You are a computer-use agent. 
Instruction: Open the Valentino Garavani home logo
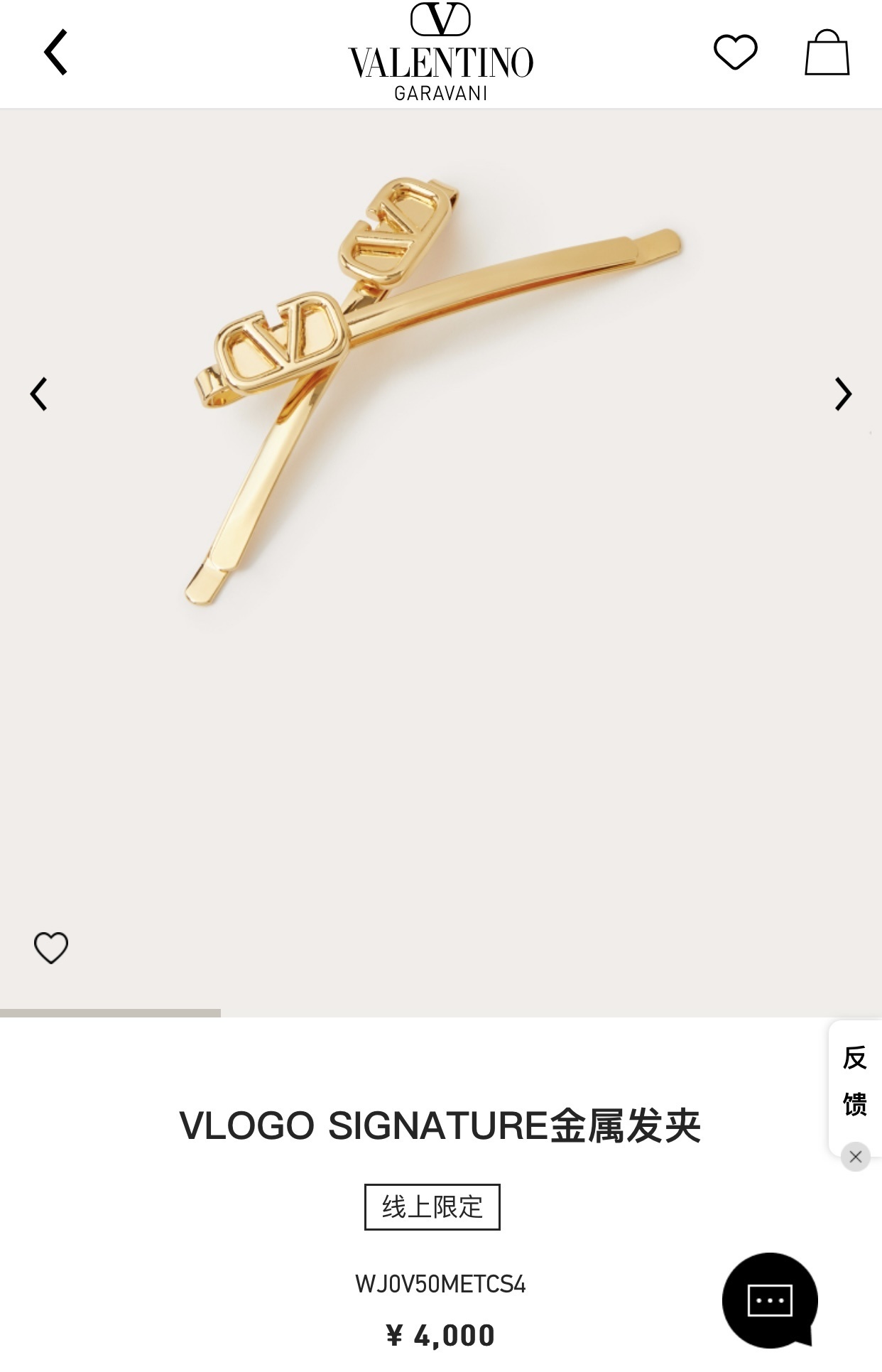[440, 53]
